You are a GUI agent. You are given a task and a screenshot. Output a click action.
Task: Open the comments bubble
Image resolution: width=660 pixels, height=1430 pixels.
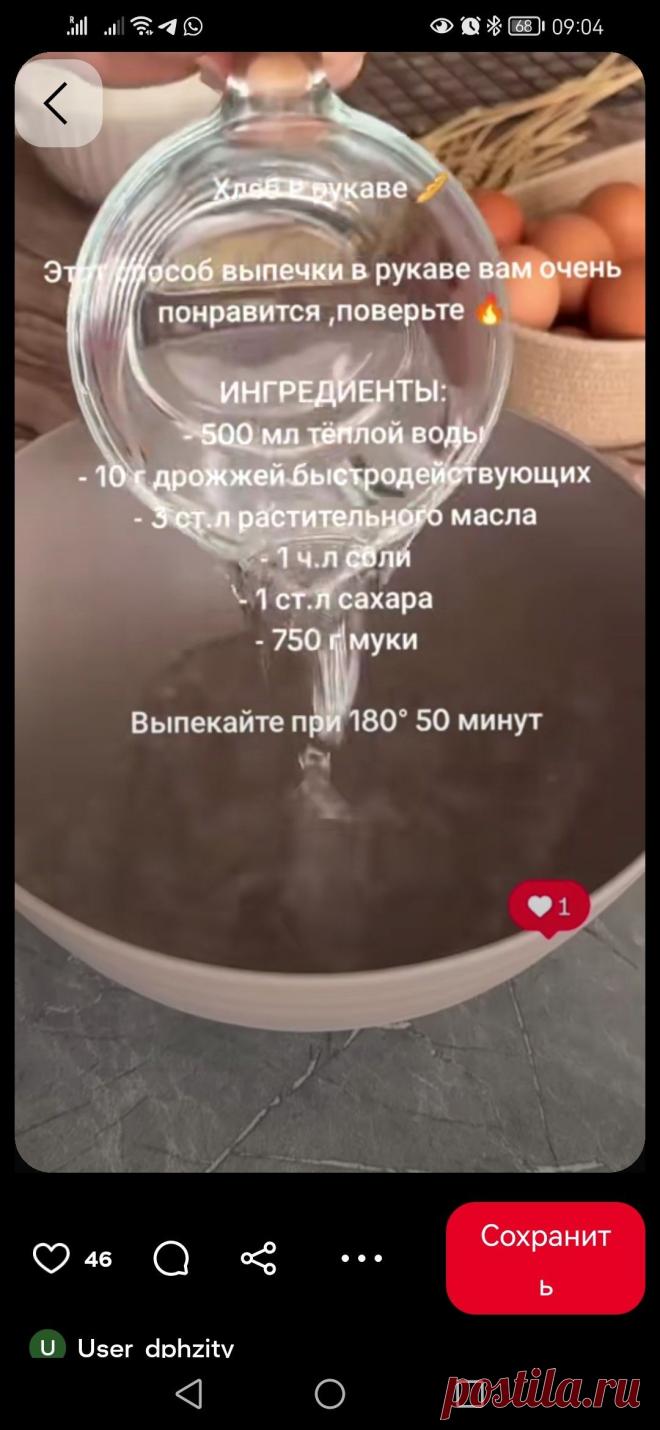172,1258
